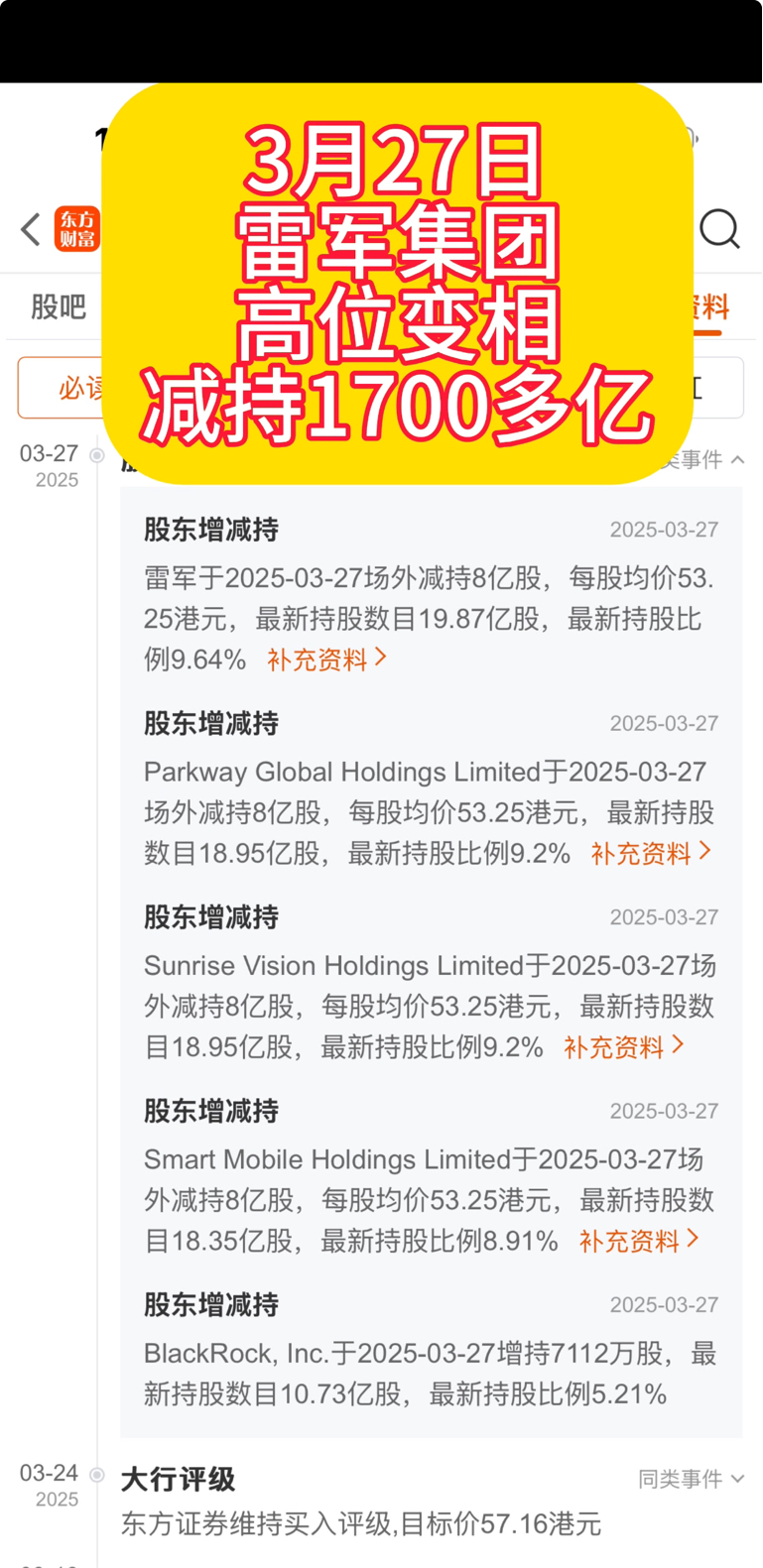Screen dimensions: 763x1568
Task: Click the timeline dot beside 03-27
Action: 96,454
